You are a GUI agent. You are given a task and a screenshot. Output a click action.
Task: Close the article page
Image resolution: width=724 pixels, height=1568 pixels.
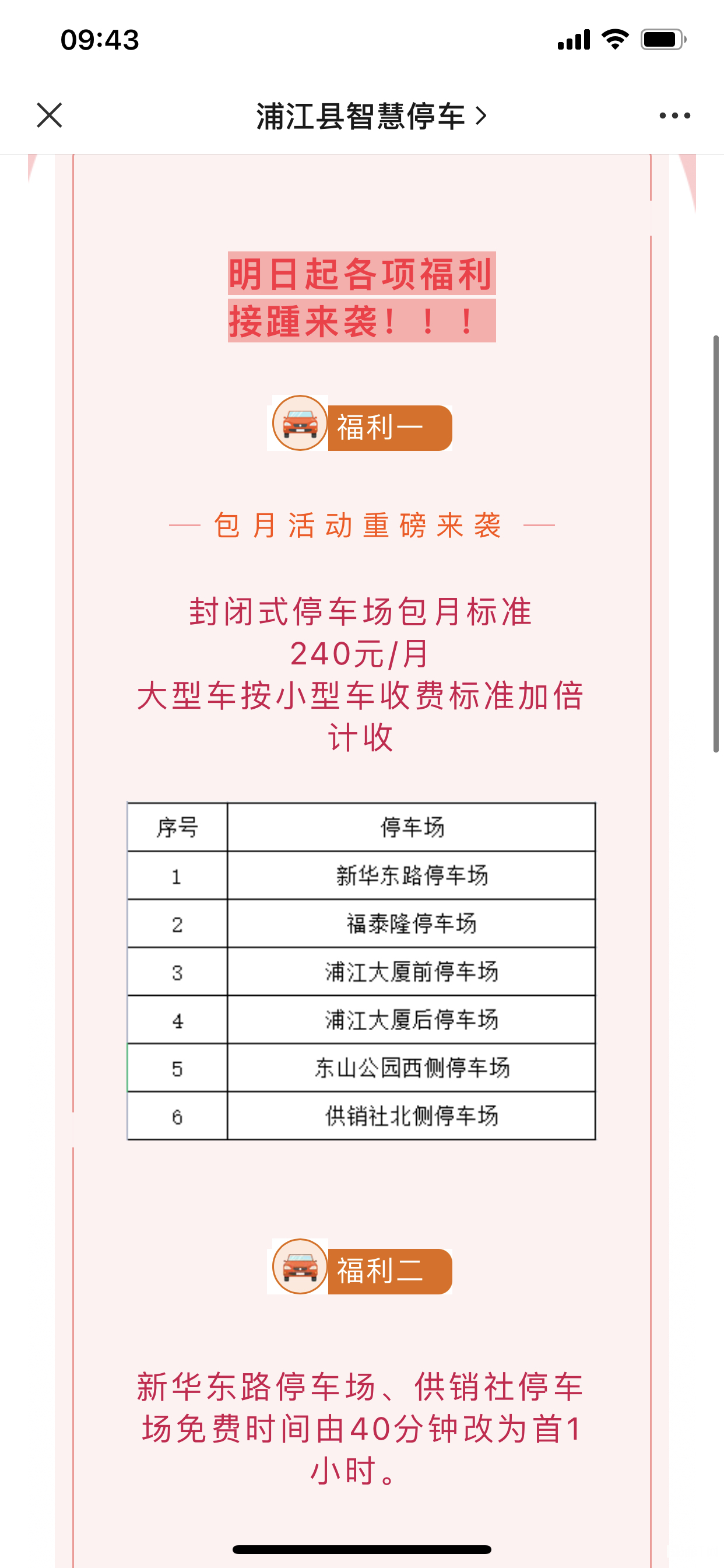pyautogui.click(x=50, y=115)
